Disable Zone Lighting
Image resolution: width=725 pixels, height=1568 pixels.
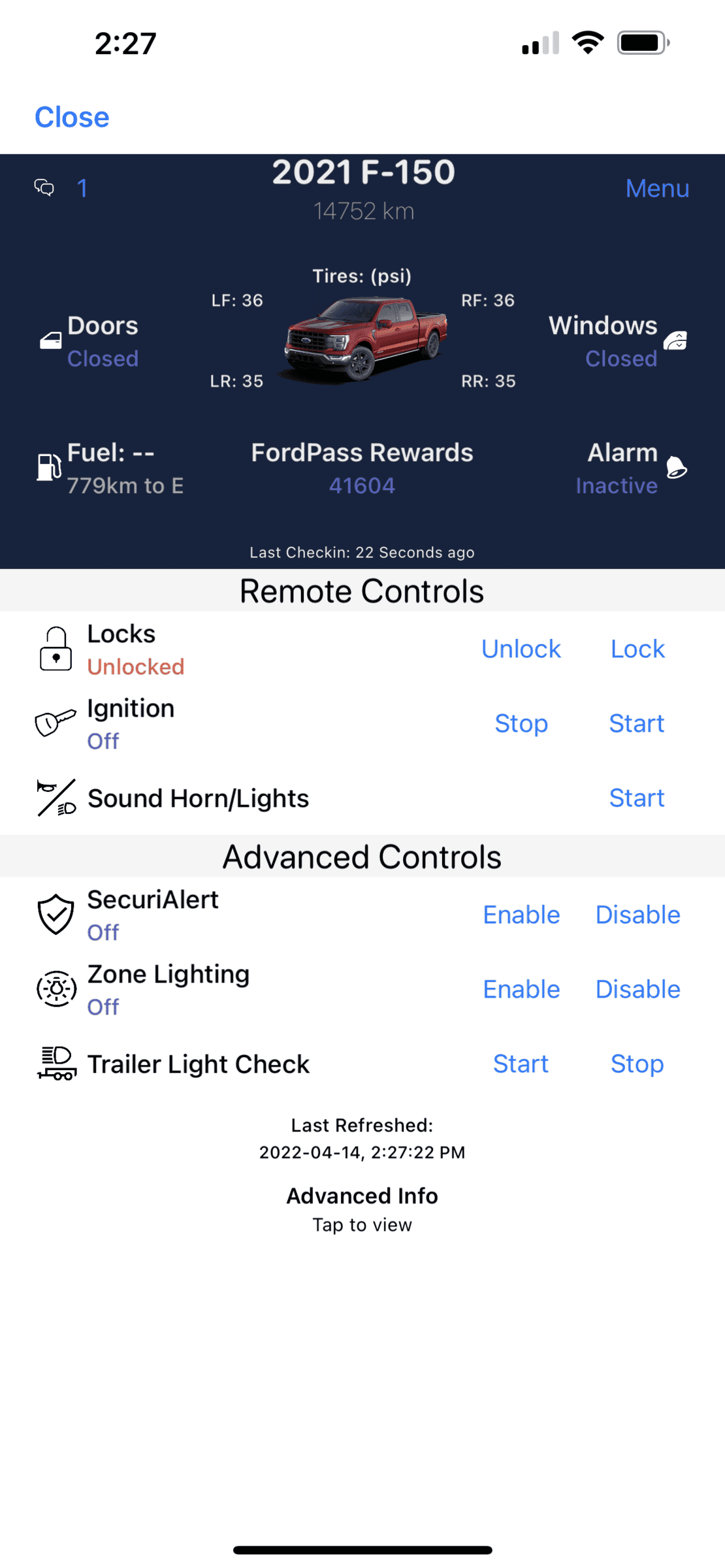[x=637, y=990]
